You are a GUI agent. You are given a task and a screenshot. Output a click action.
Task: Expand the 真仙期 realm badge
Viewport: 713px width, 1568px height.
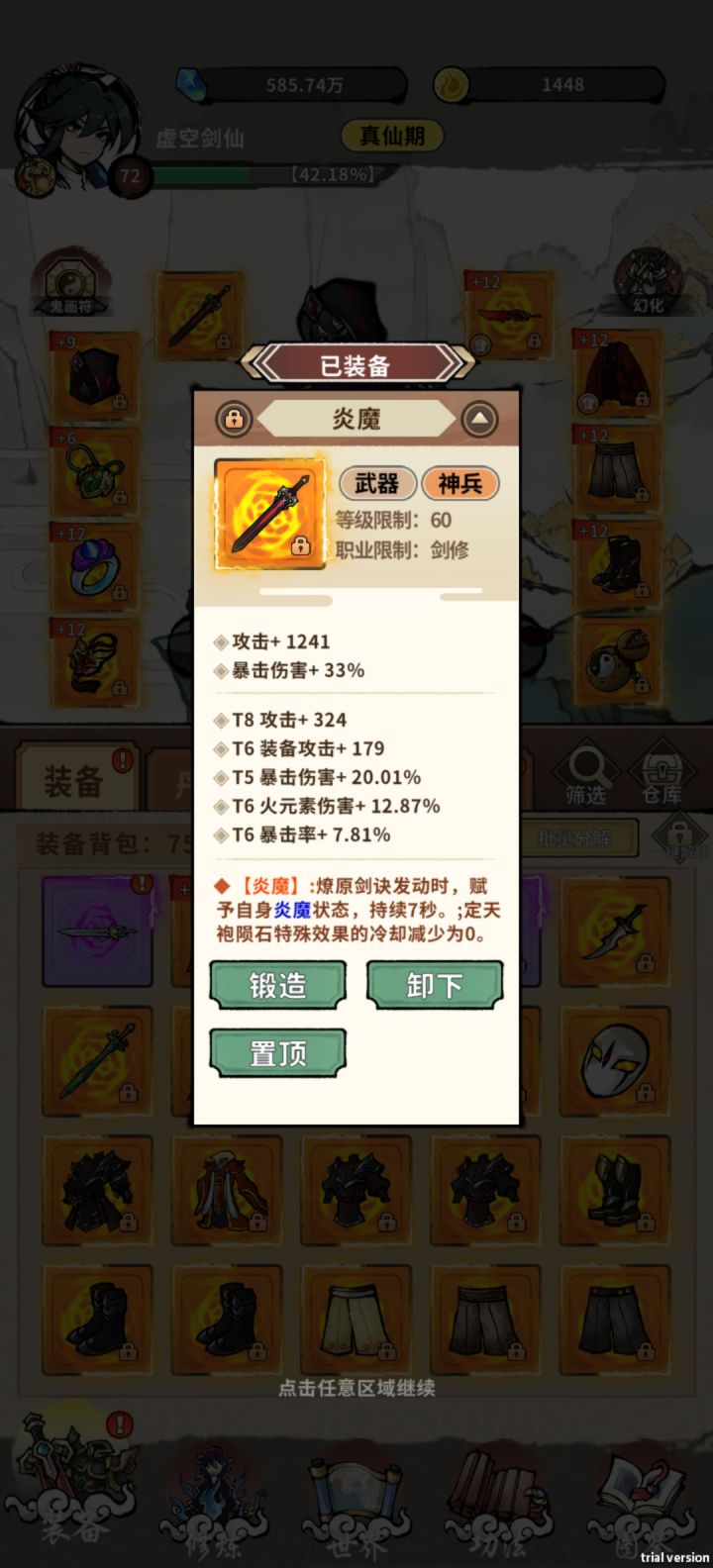click(390, 136)
